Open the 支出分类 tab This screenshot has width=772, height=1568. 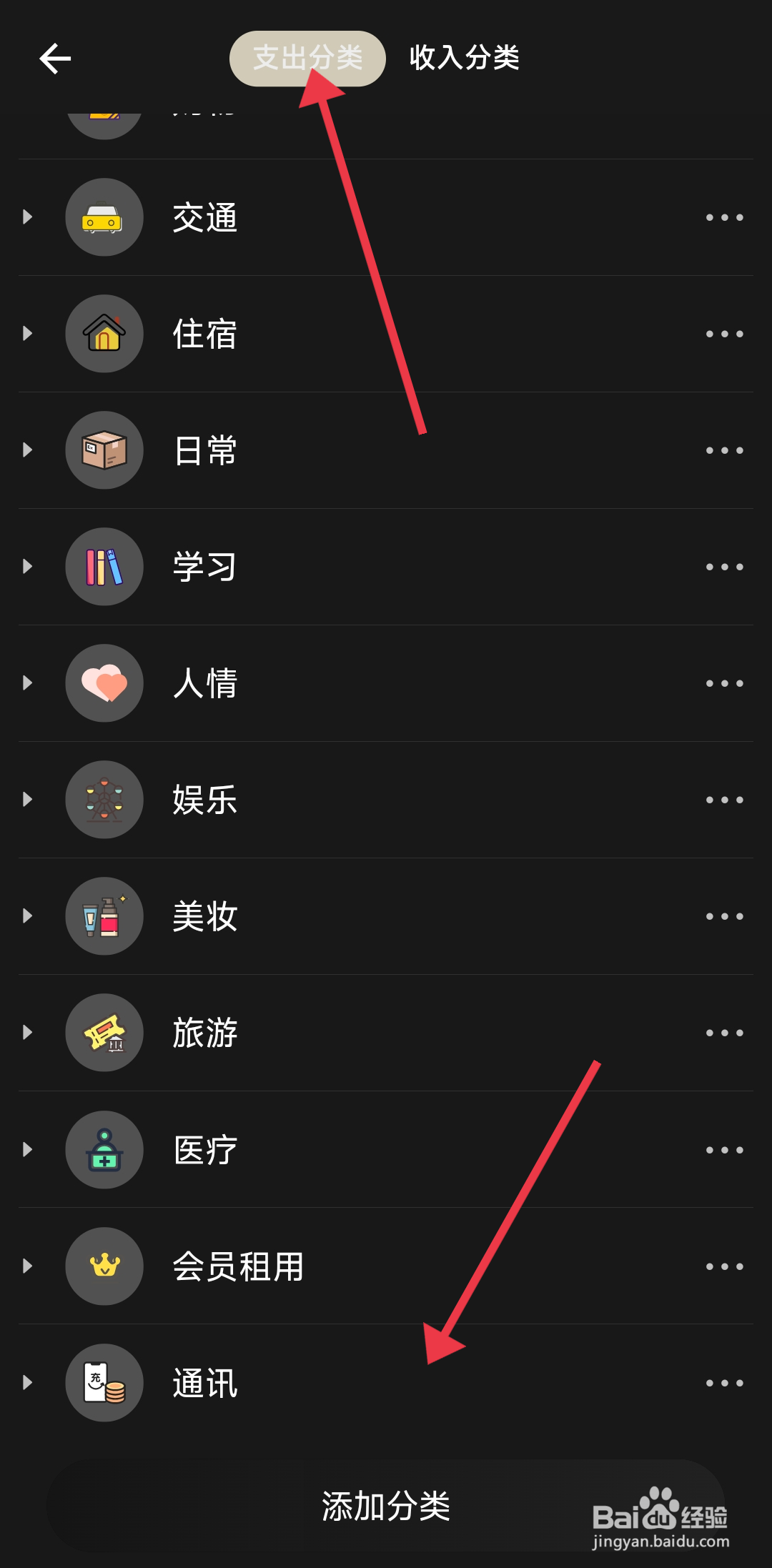pos(306,59)
